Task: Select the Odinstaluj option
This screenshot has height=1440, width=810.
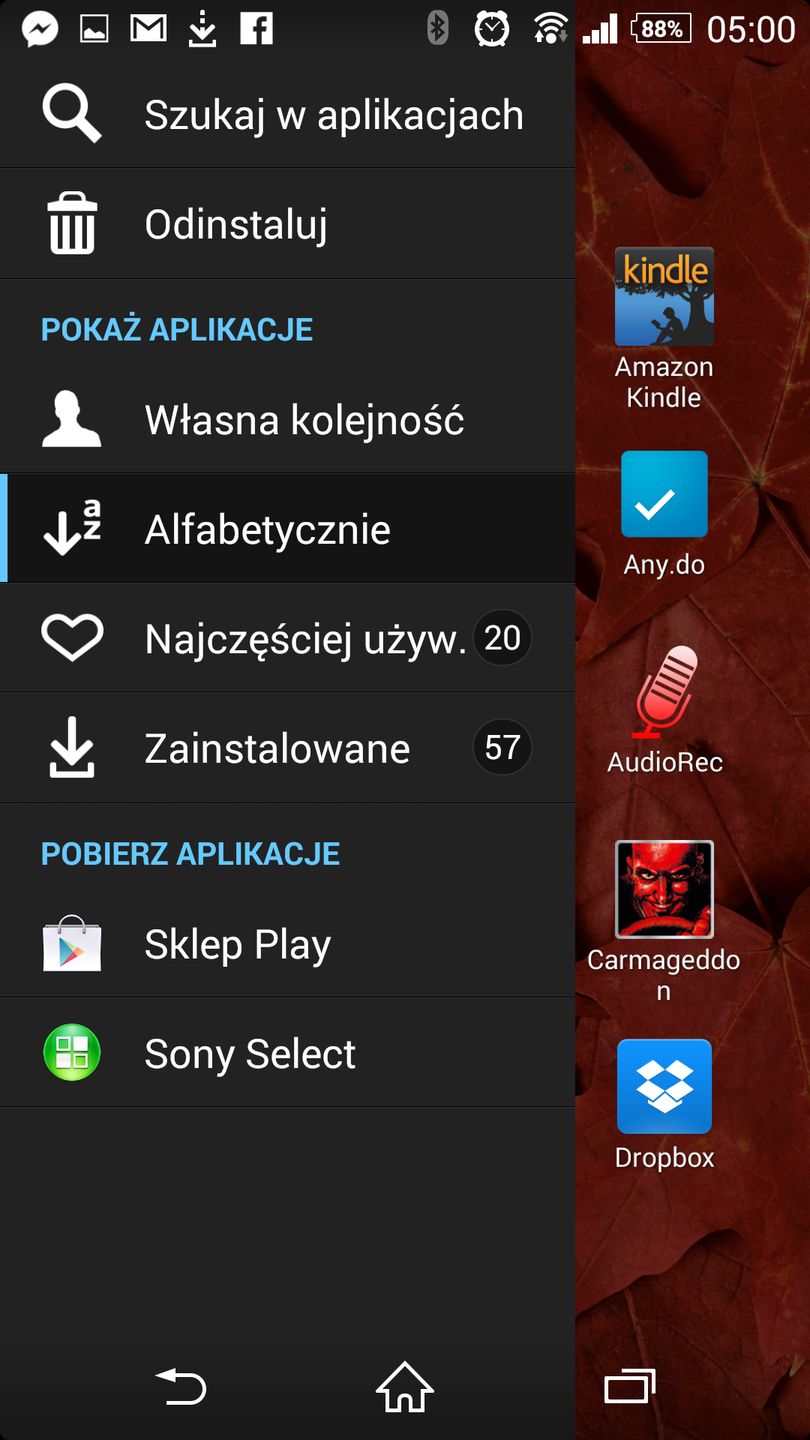Action: pyautogui.click(x=287, y=224)
